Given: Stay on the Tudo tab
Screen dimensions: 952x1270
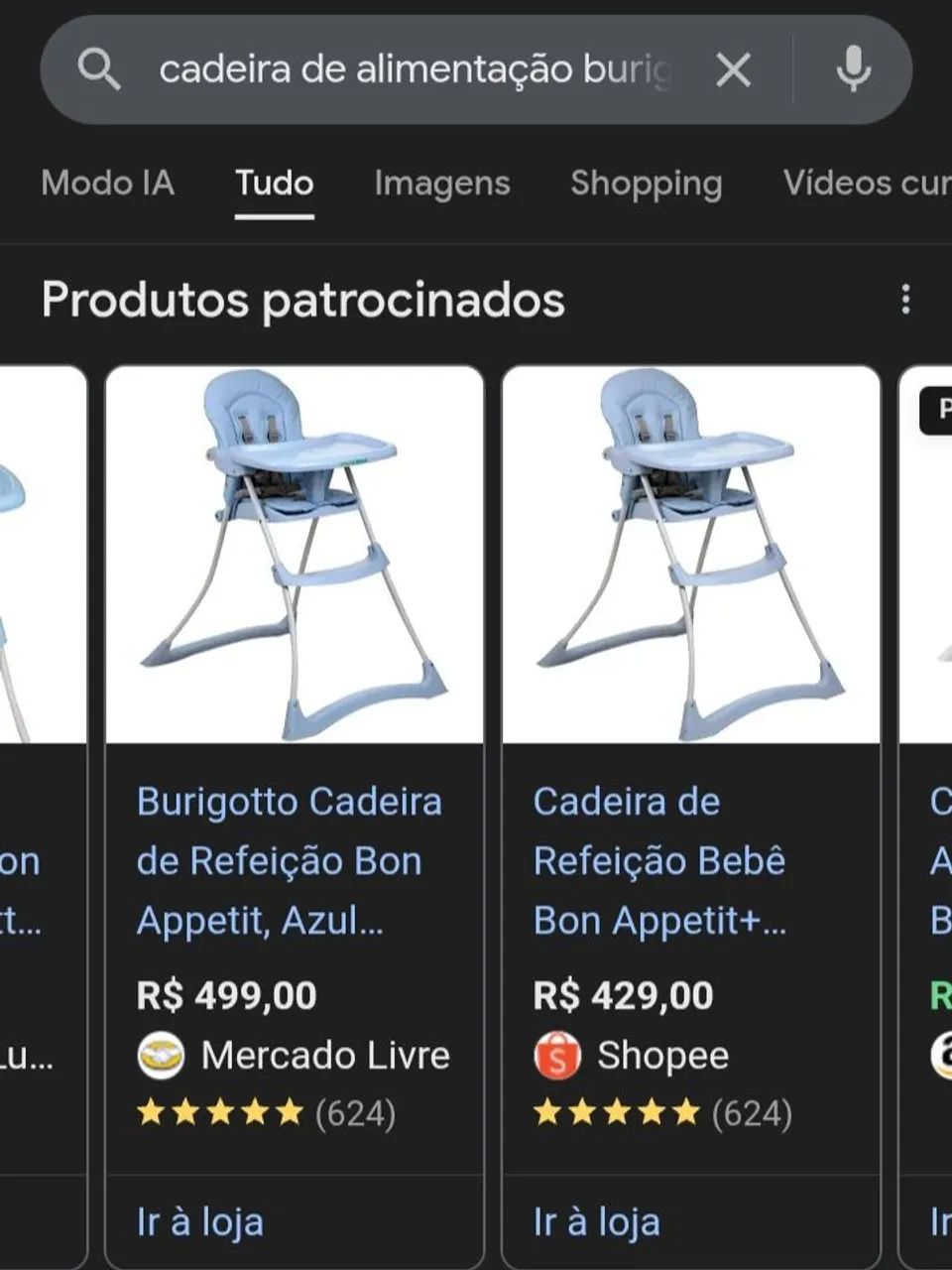Looking at the screenshot, I should 274,184.
